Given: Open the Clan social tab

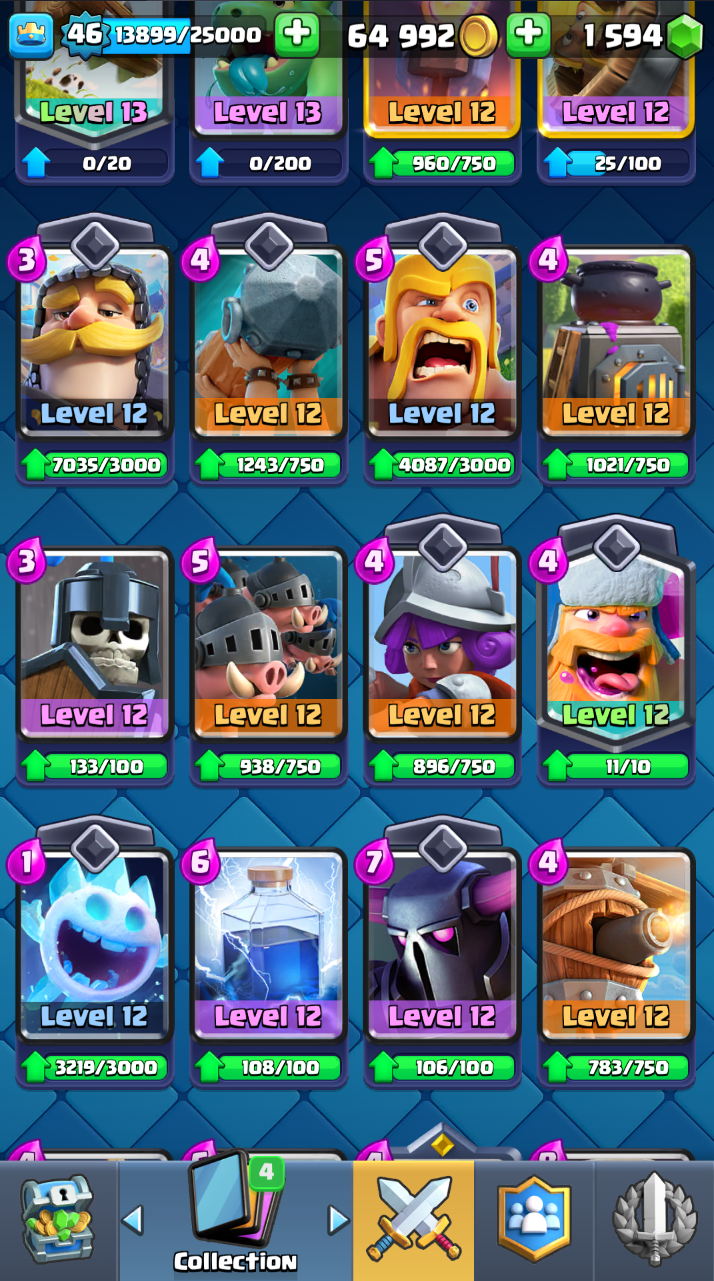Looking at the screenshot, I should (x=534, y=1220).
